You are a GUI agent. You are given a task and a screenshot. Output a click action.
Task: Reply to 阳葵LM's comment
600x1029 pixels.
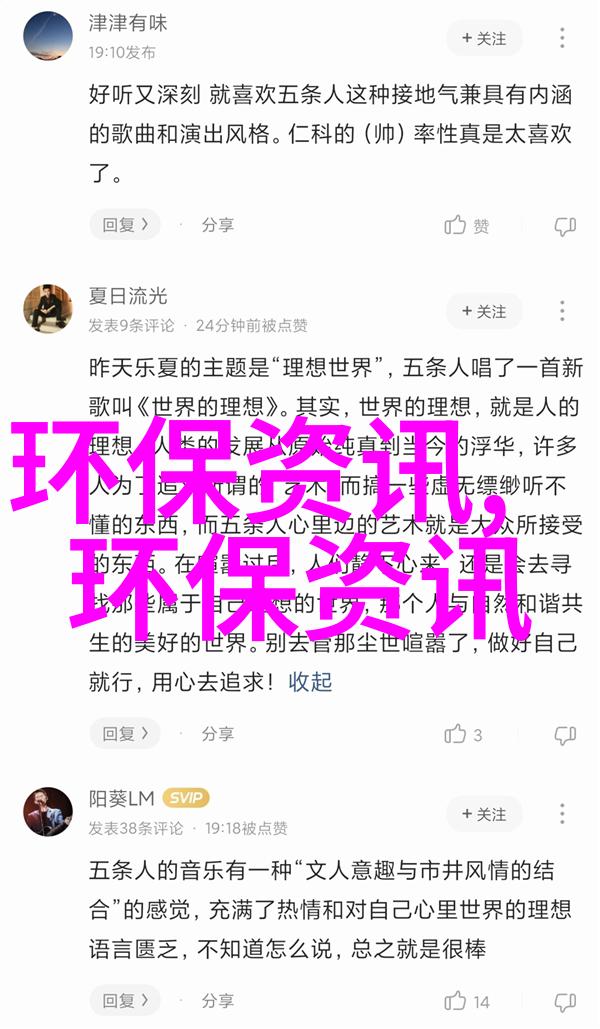[124, 1000]
